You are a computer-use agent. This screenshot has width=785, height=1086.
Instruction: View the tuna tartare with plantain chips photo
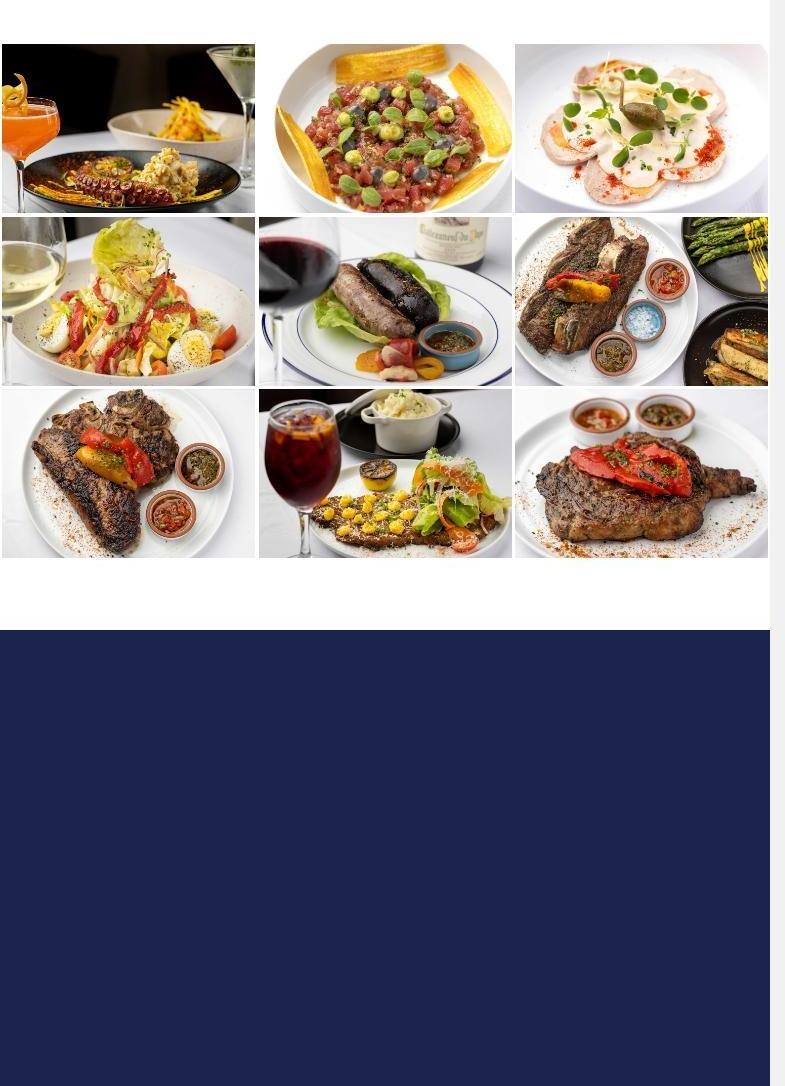coord(385,128)
